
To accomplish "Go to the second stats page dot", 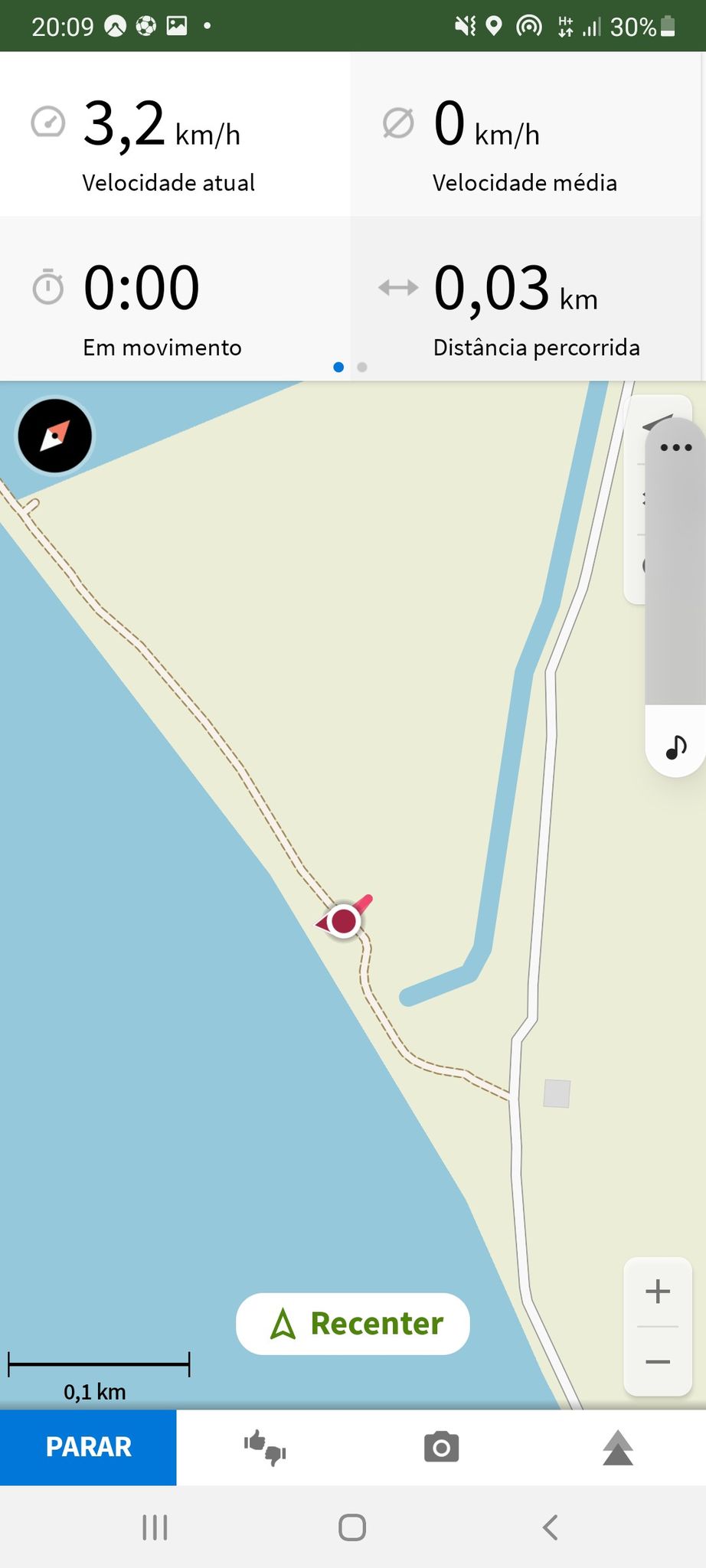I will click(x=362, y=367).
